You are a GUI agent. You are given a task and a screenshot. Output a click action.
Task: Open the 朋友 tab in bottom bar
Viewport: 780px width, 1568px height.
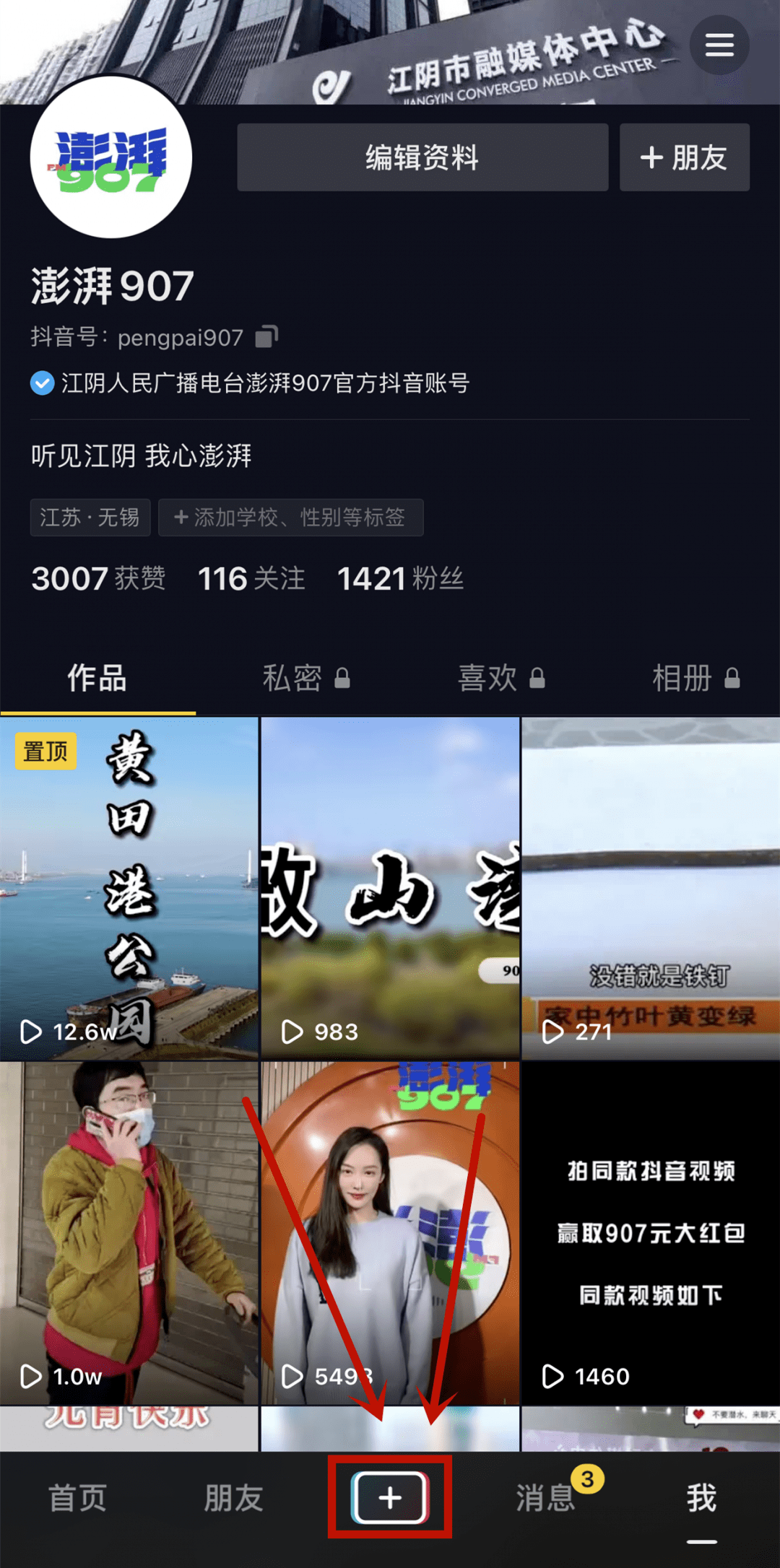tap(233, 1498)
